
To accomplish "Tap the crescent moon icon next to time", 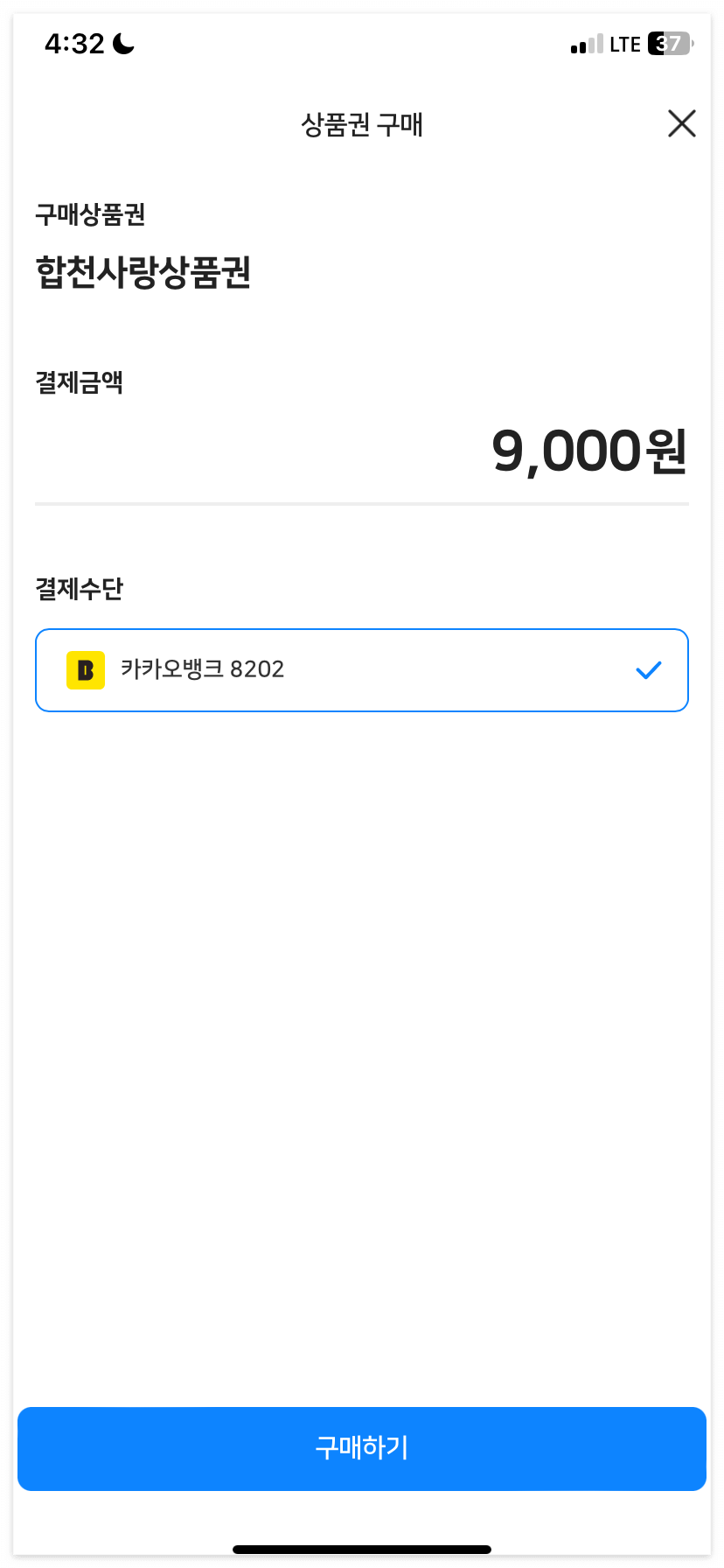I will (120, 43).
